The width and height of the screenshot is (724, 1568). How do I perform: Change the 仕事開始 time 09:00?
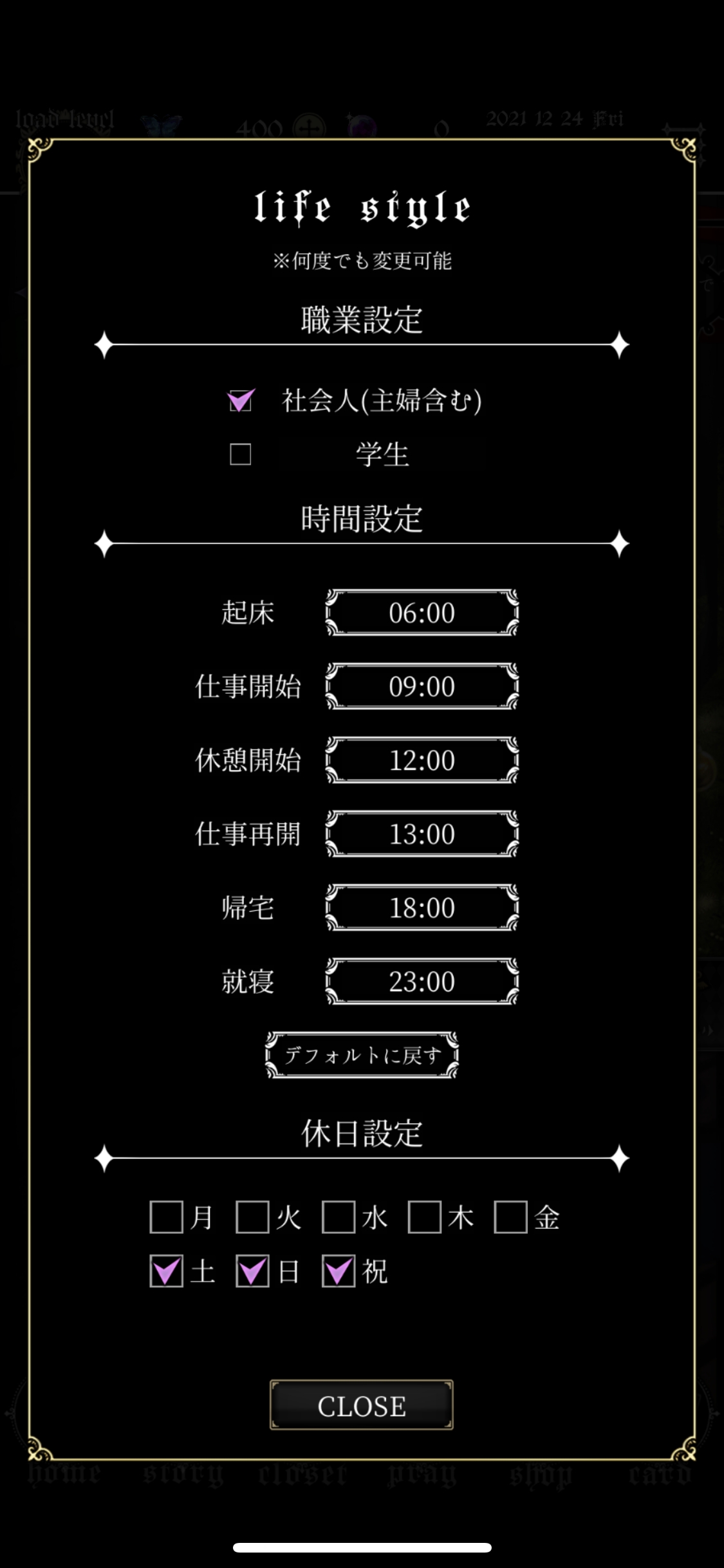pos(422,686)
